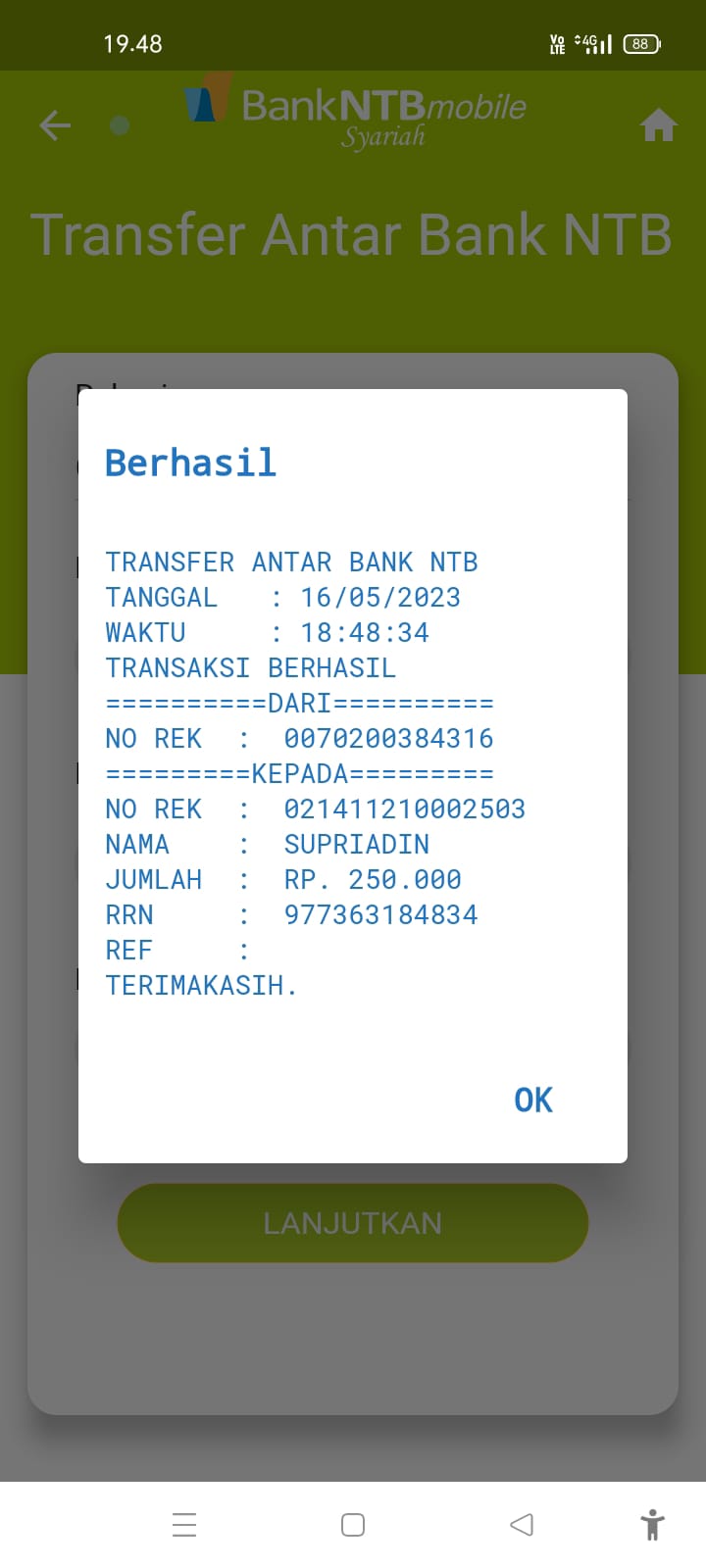Open the accessibility shortcut icon
The image size is (706, 1568).
pos(652,1525)
